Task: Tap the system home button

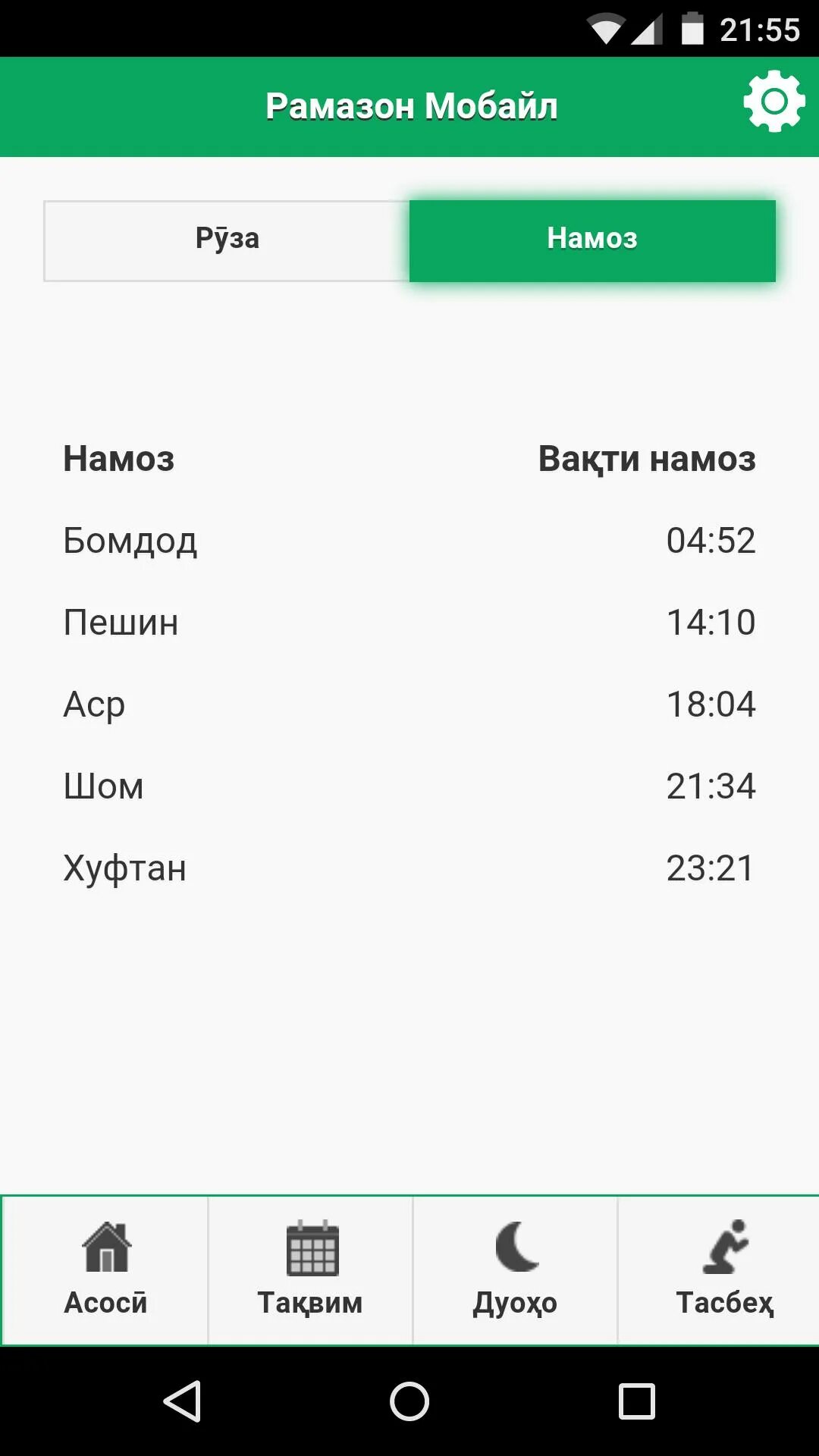Action: point(409,1401)
